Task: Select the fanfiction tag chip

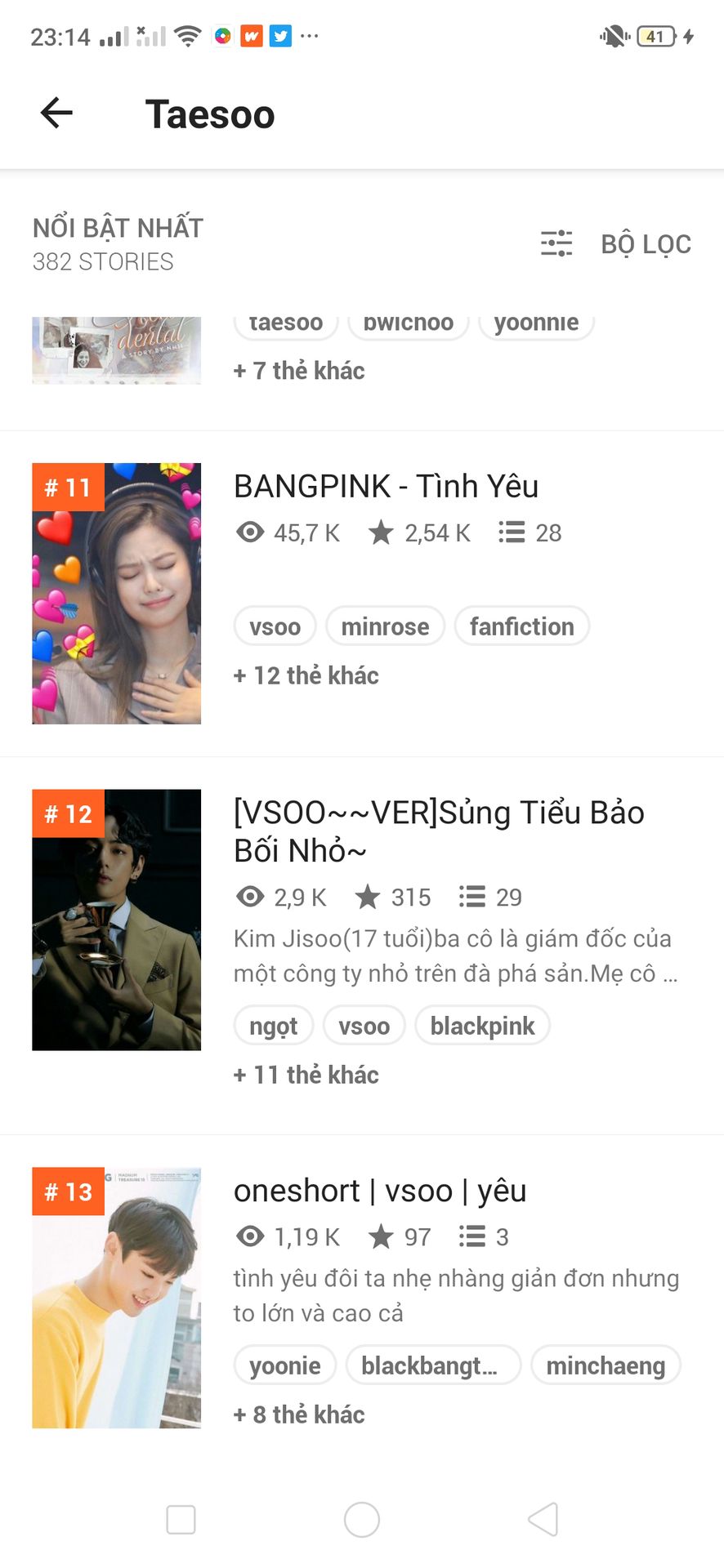Action: [x=521, y=626]
